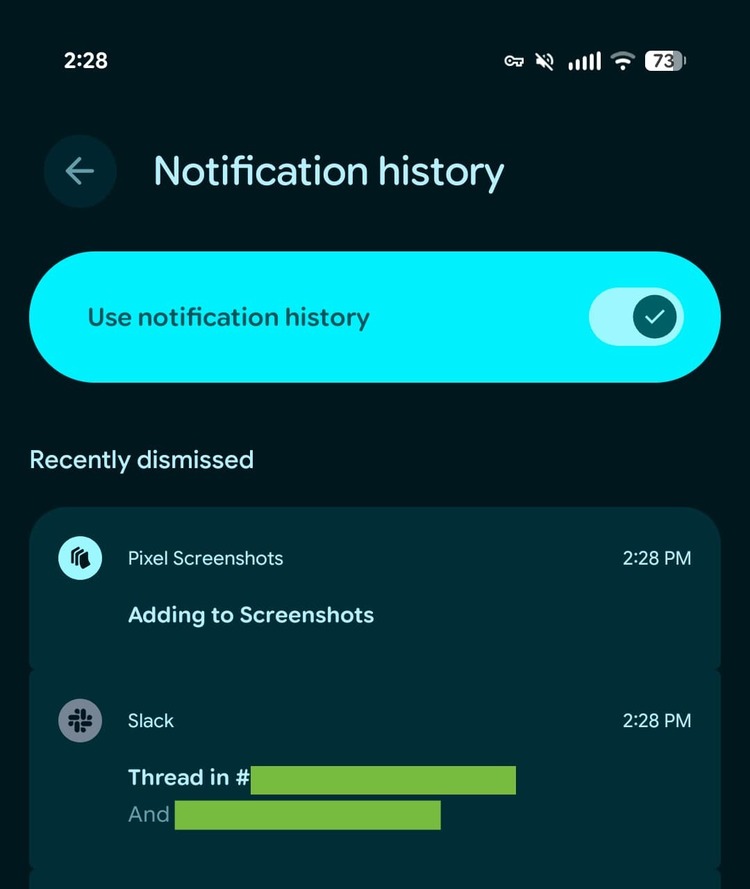Open the Thread in # Slack message

[320, 778]
